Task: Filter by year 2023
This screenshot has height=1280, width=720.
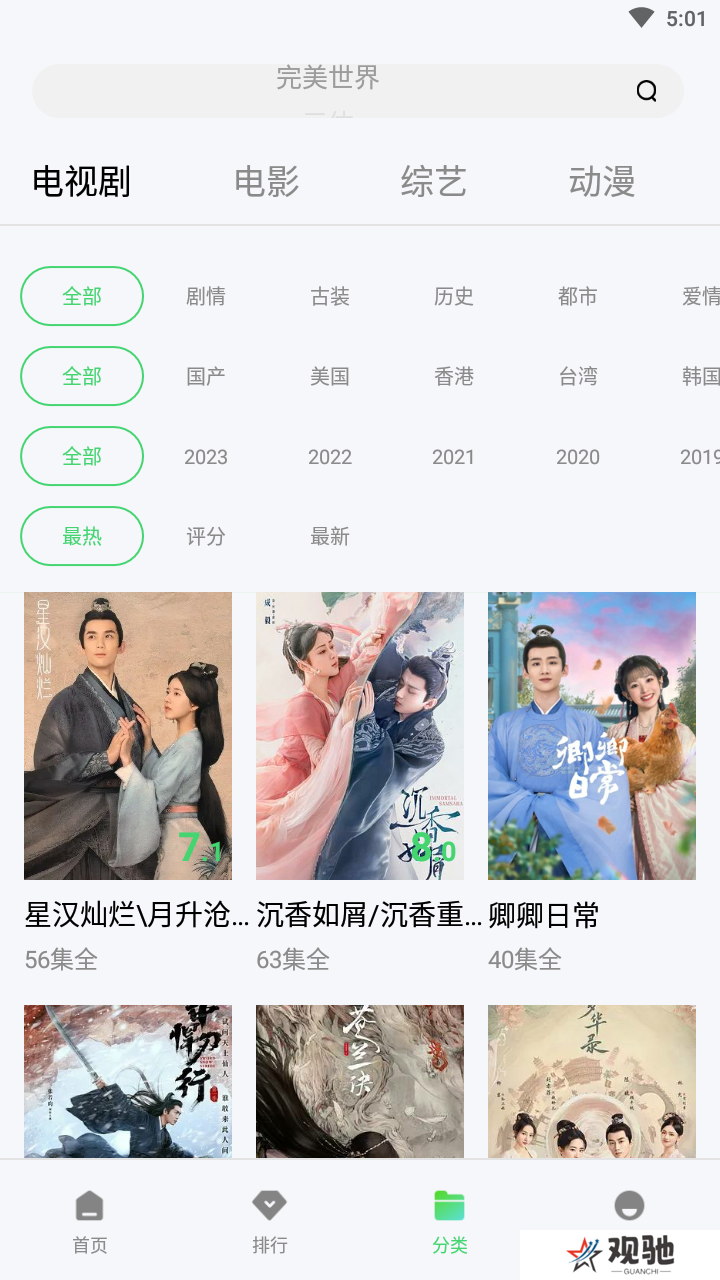Action: click(206, 457)
